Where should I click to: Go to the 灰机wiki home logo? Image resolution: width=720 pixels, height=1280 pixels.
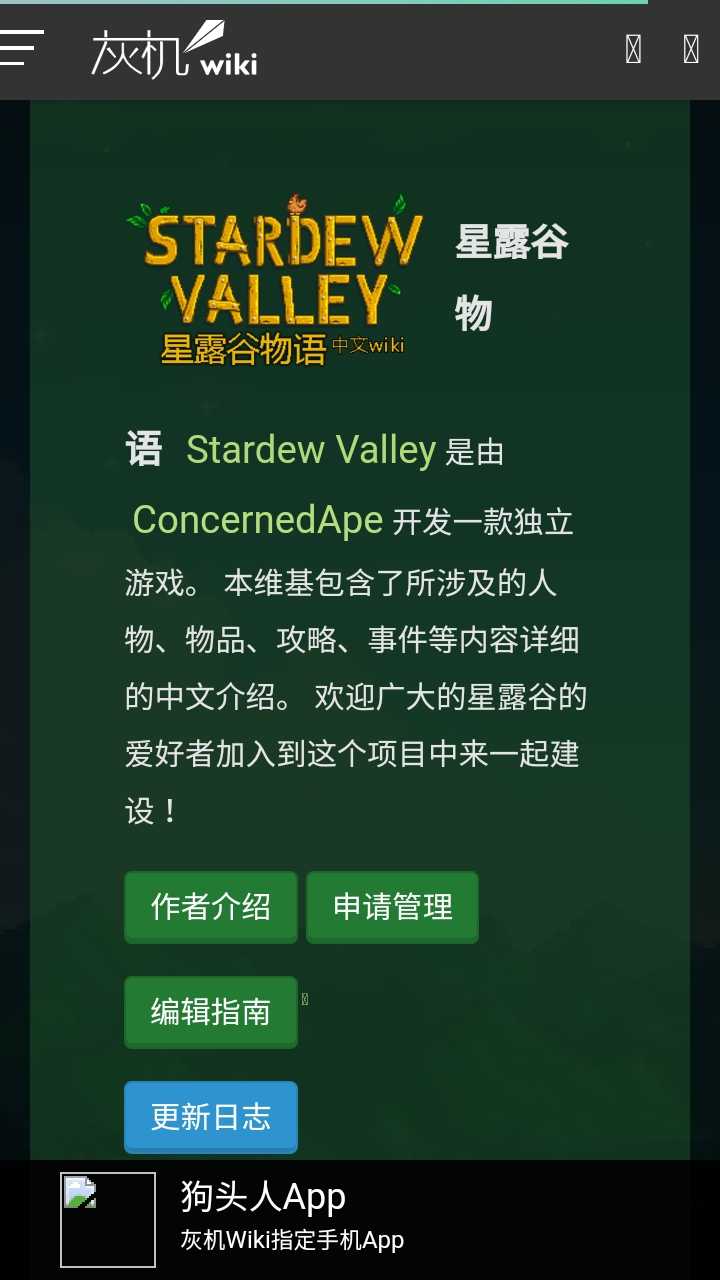[175, 50]
